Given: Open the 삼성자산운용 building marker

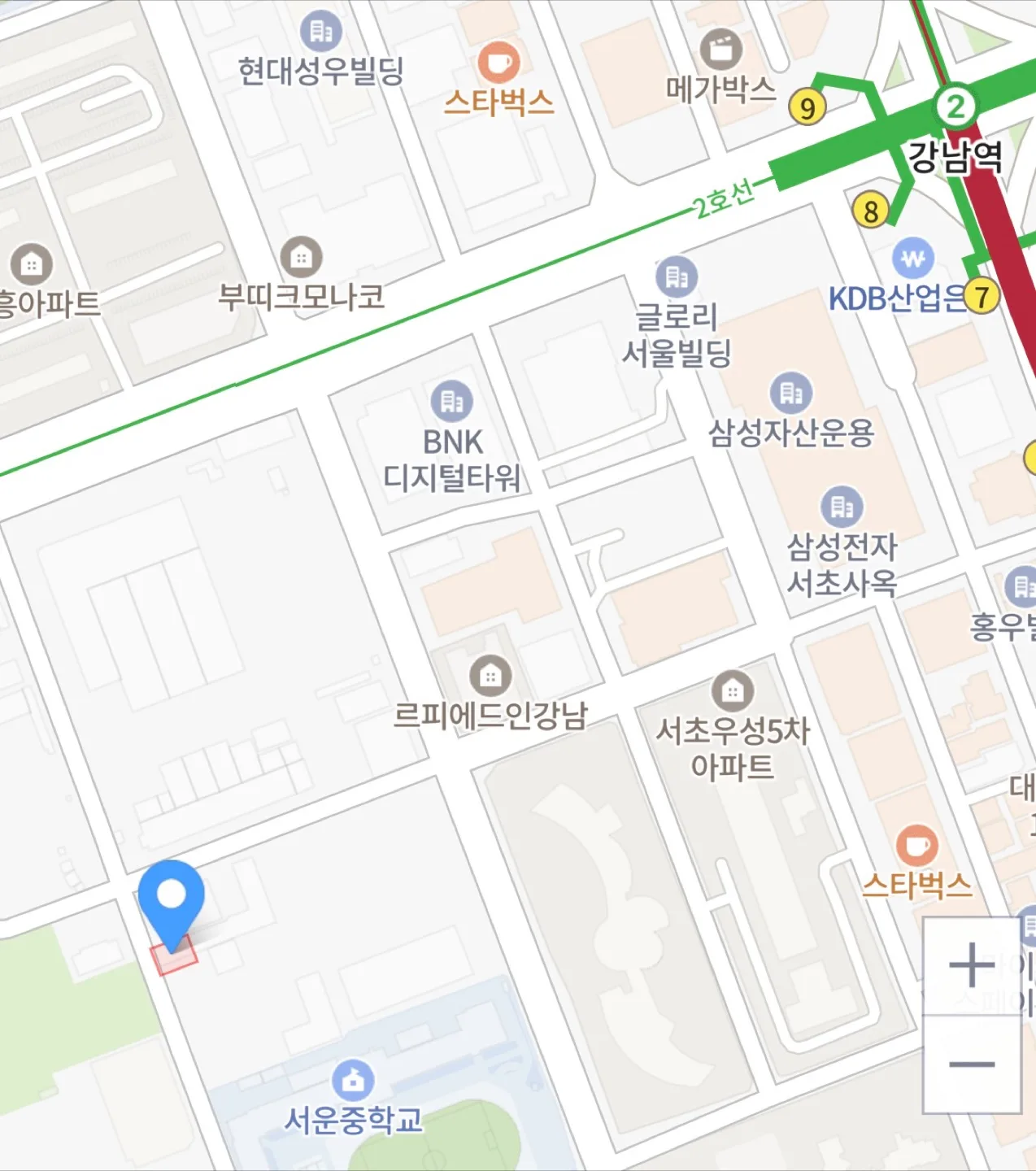Looking at the screenshot, I should click(790, 394).
